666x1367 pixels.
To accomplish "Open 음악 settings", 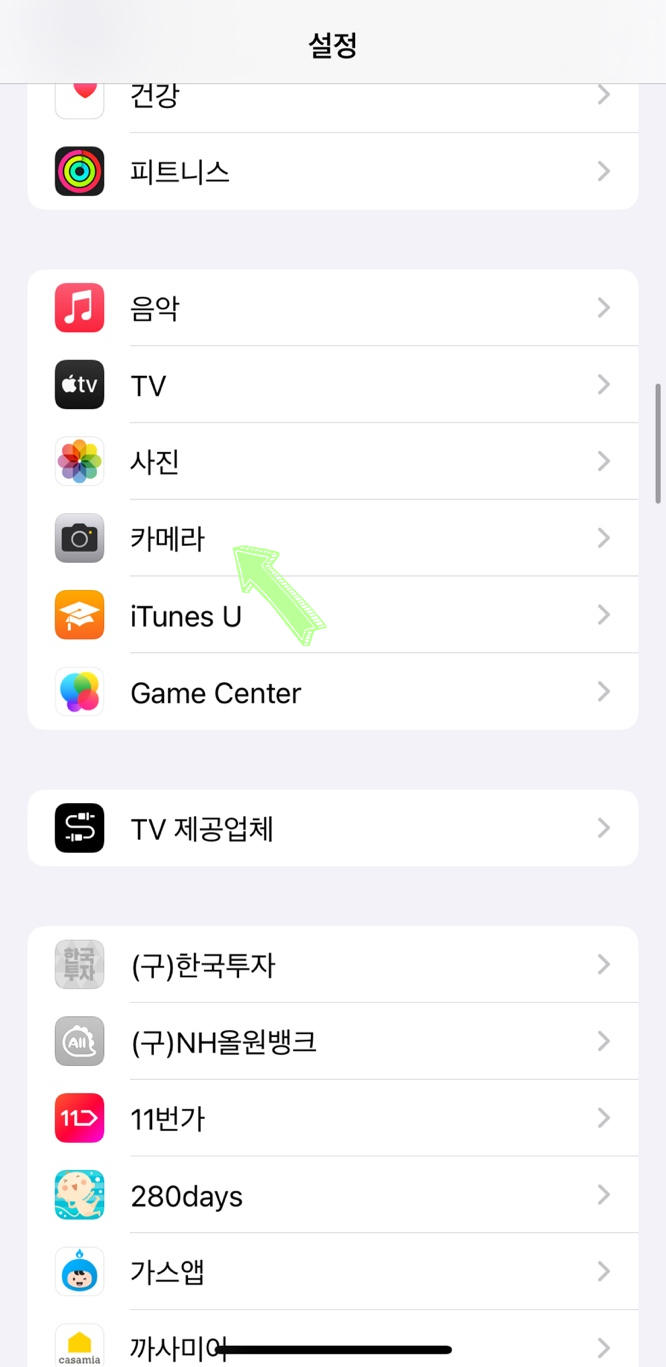I will pos(333,308).
